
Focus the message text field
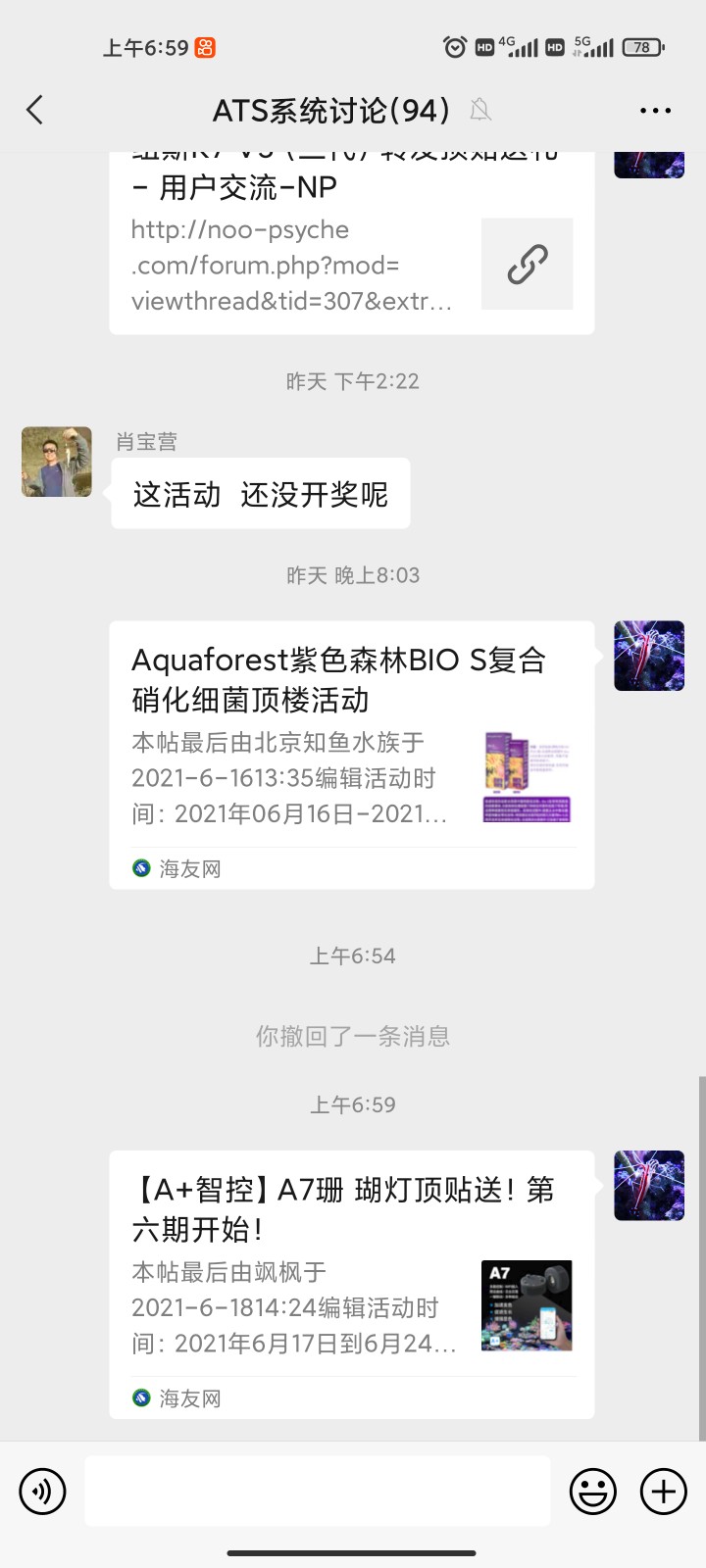coord(318,1492)
